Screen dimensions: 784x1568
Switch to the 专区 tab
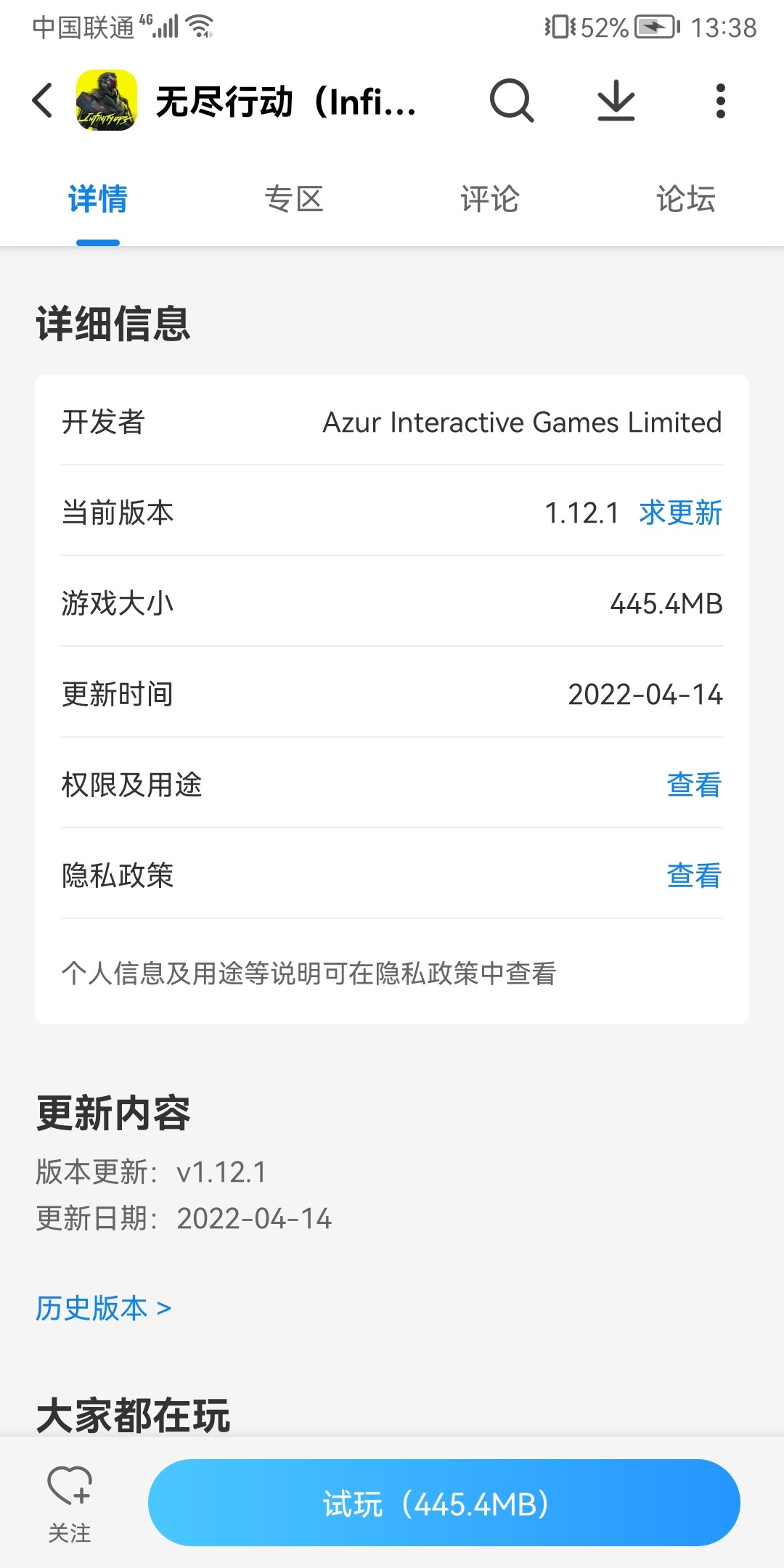tap(293, 199)
